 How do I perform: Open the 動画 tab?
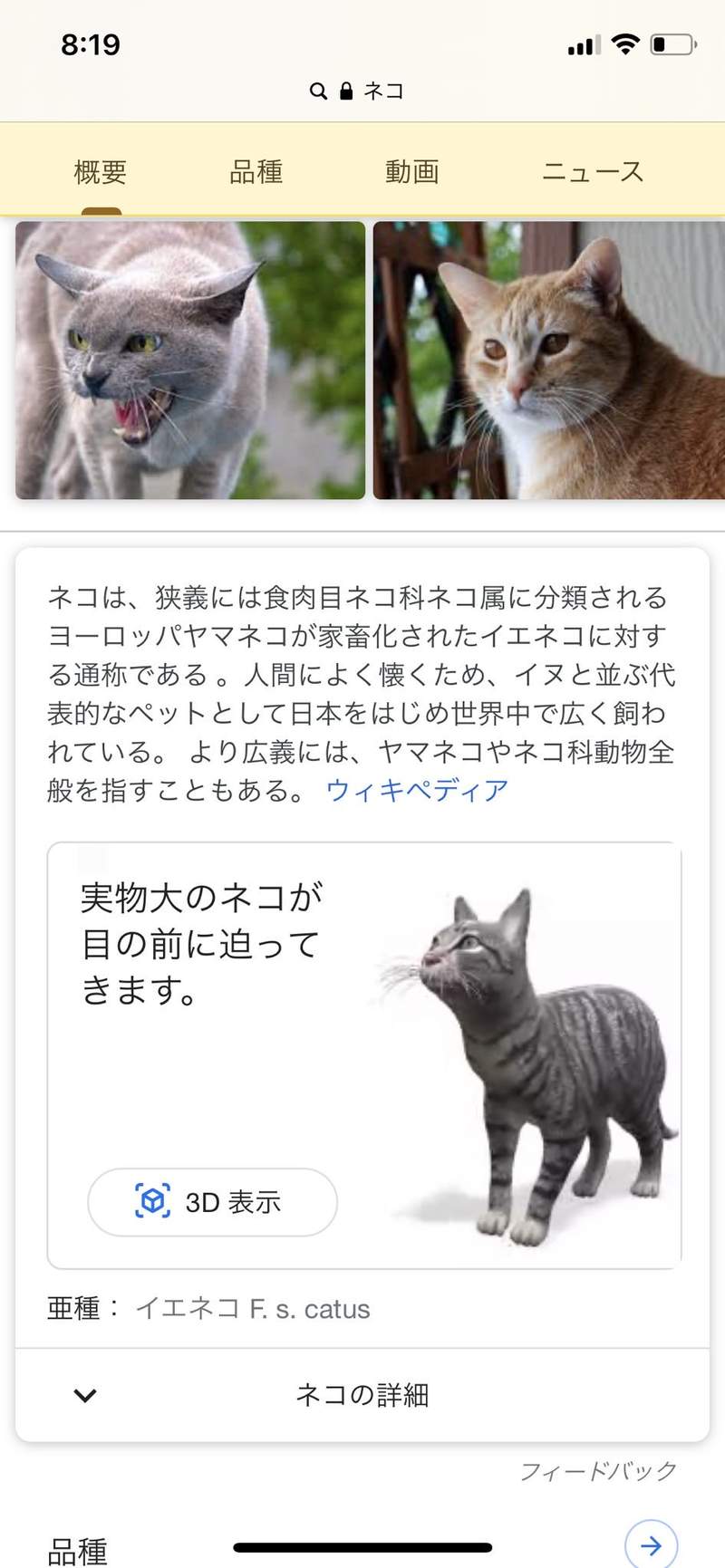pos(412,172)
